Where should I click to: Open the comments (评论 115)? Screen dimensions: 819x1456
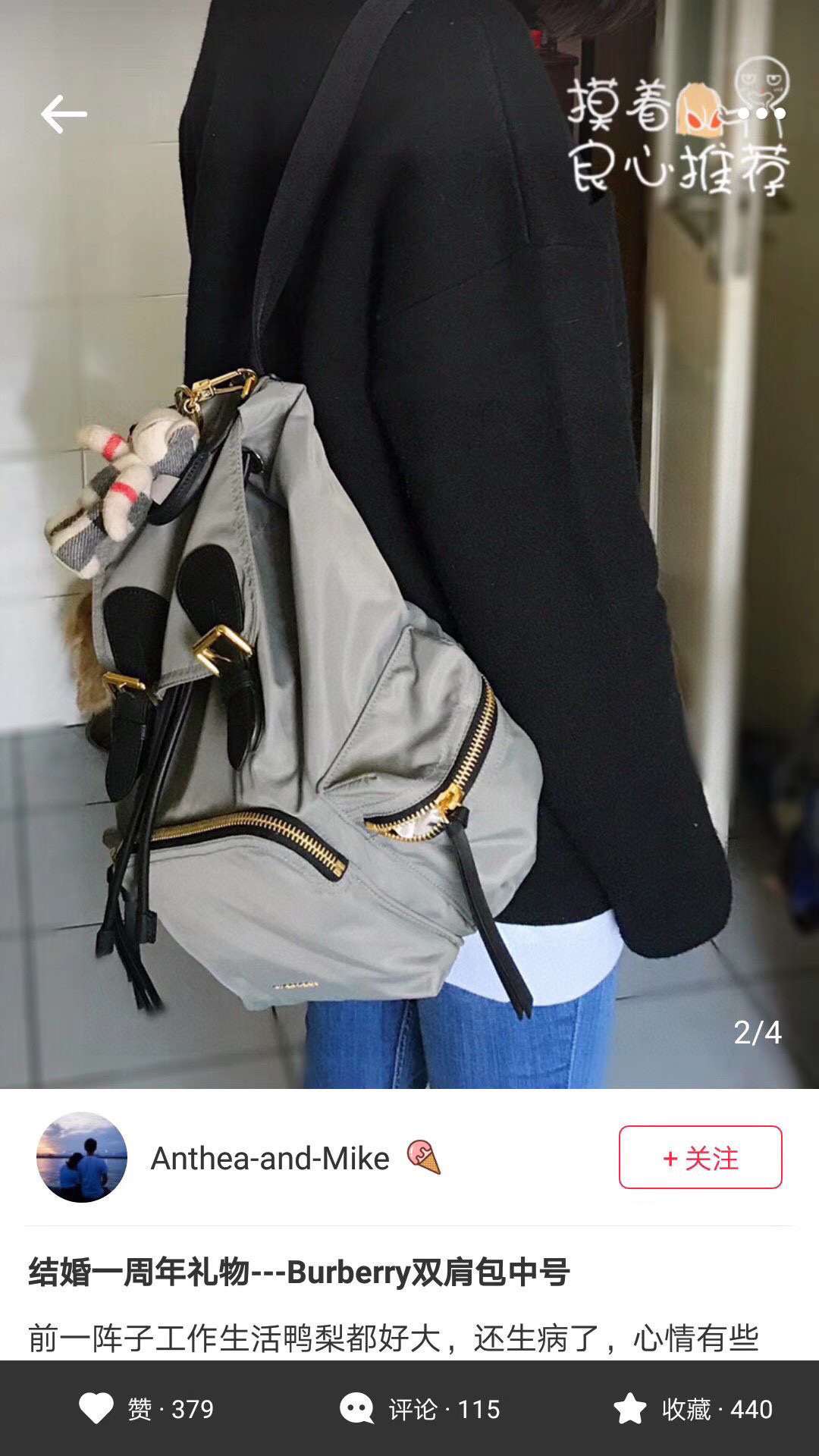point(419,1409)
